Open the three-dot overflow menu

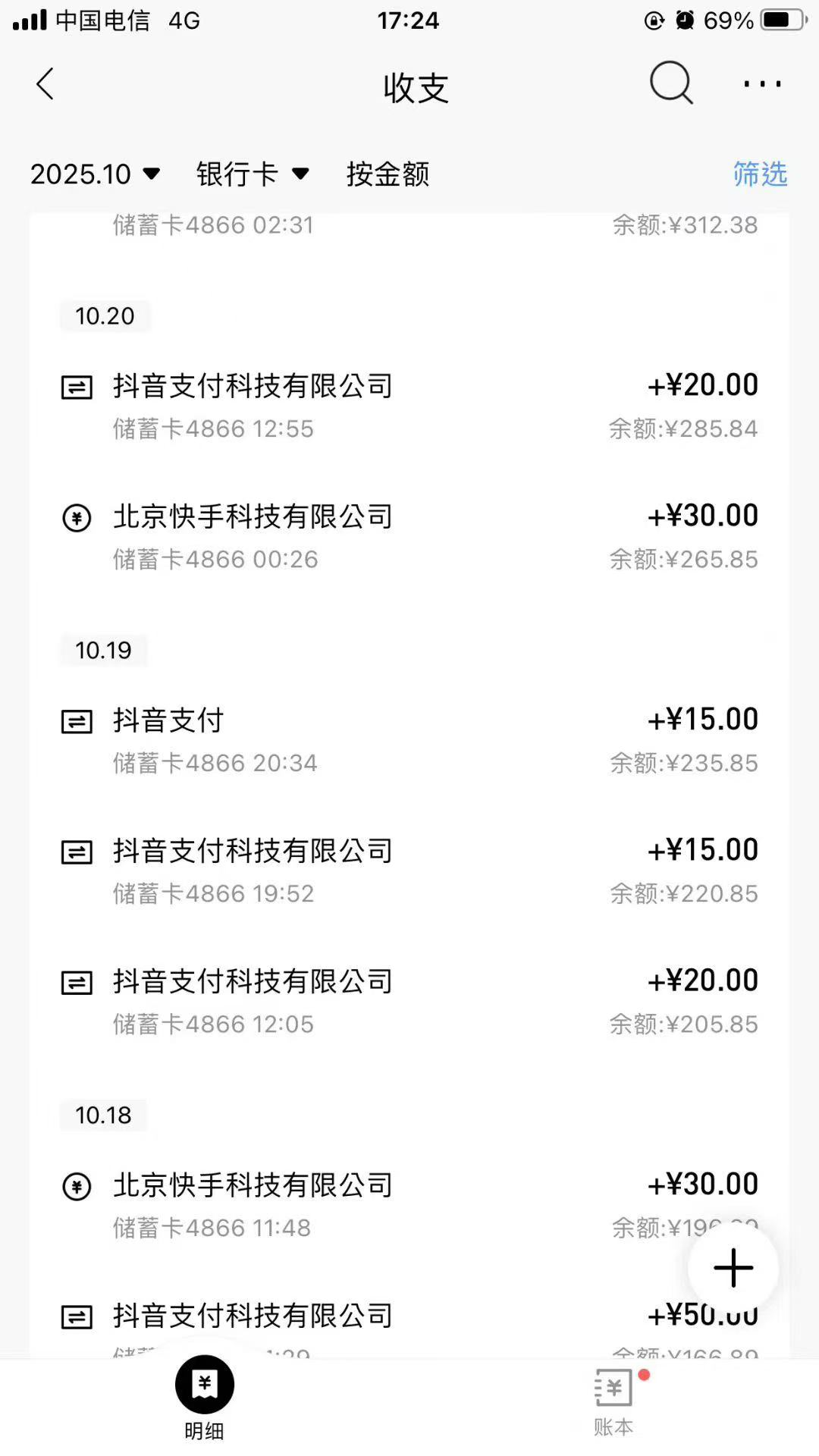click(762, 84)
